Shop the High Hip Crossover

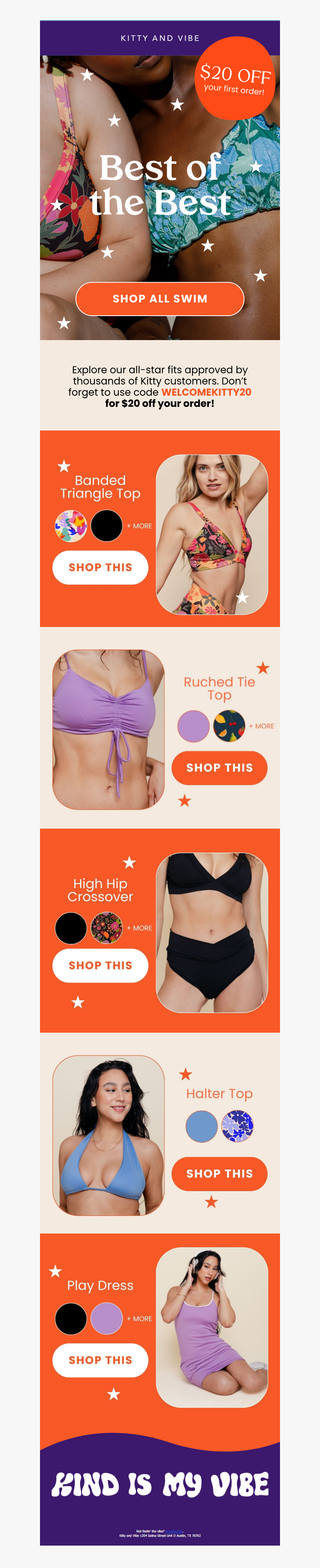point(100,965)
